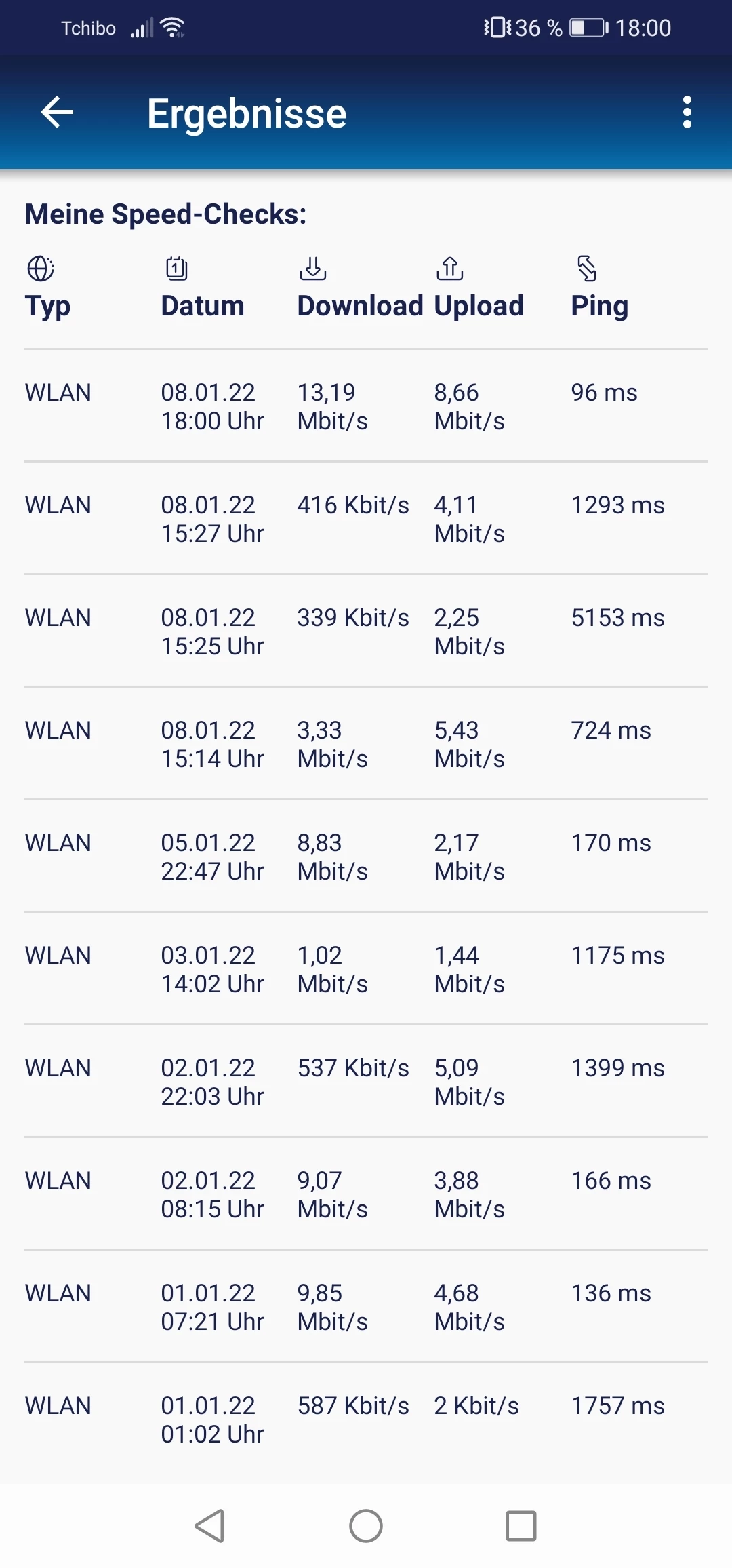The image size is (732, 1568).
Task: Open the recent apps view
Action: [x=521, y=1526]
